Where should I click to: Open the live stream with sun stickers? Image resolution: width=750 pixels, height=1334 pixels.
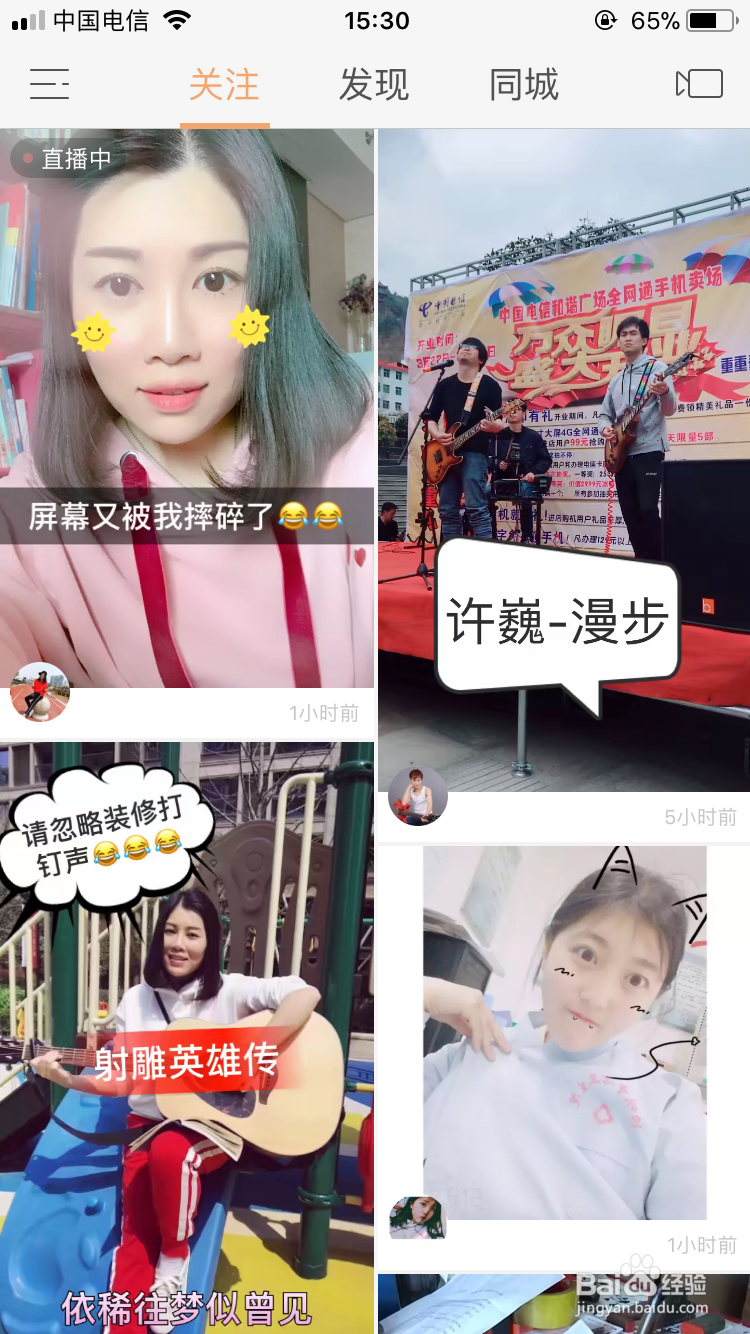[x=186, y=400]
